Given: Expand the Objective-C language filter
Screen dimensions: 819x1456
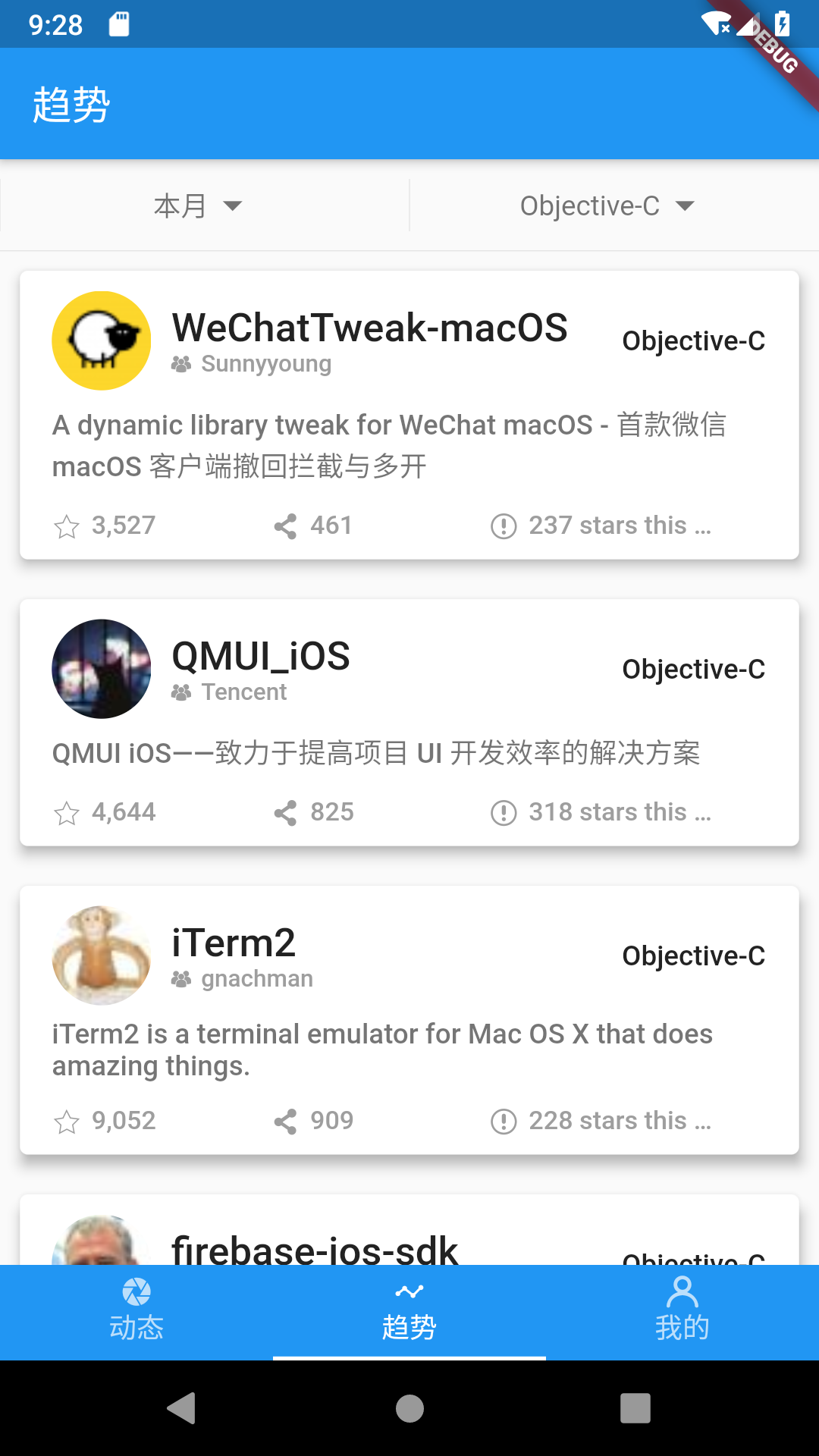Looking at the screenshot, I should coord(607,206).
